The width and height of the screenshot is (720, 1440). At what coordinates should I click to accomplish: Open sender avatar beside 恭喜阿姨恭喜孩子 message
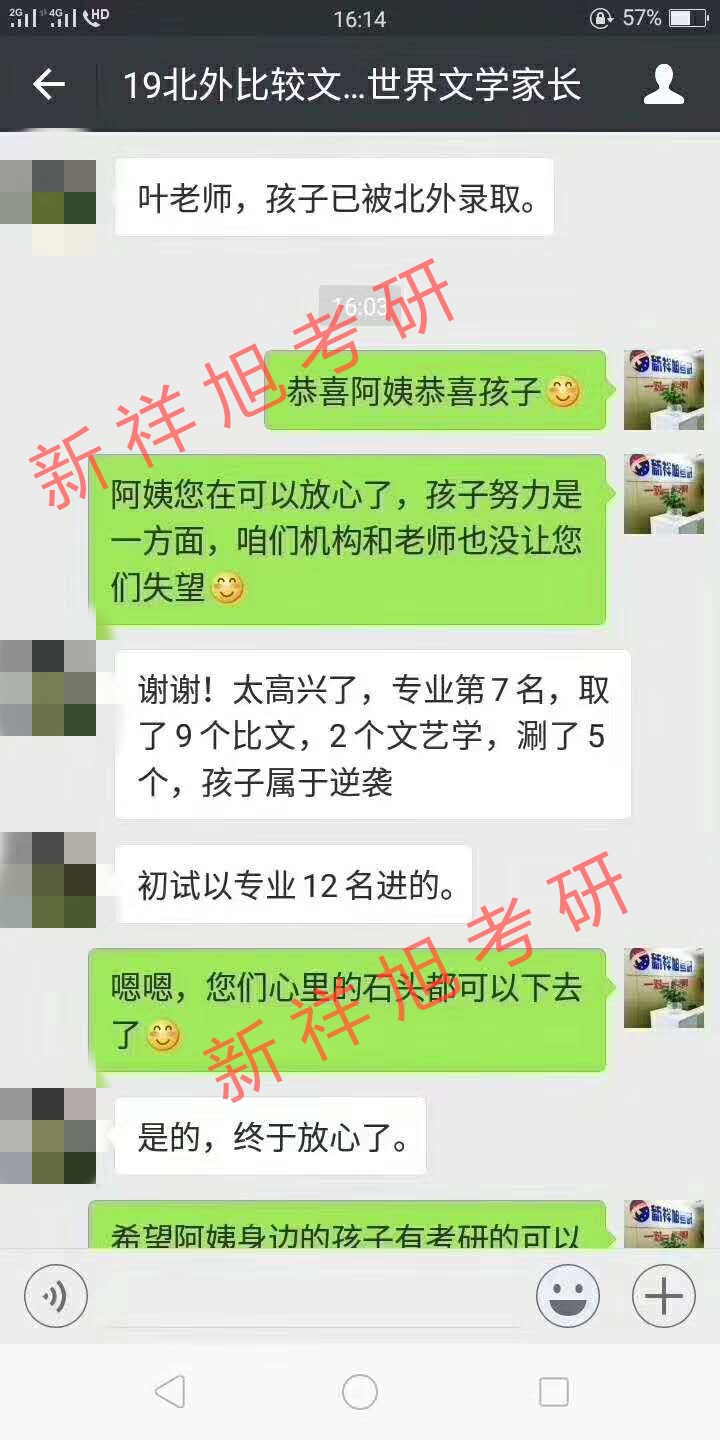point(663,390)
